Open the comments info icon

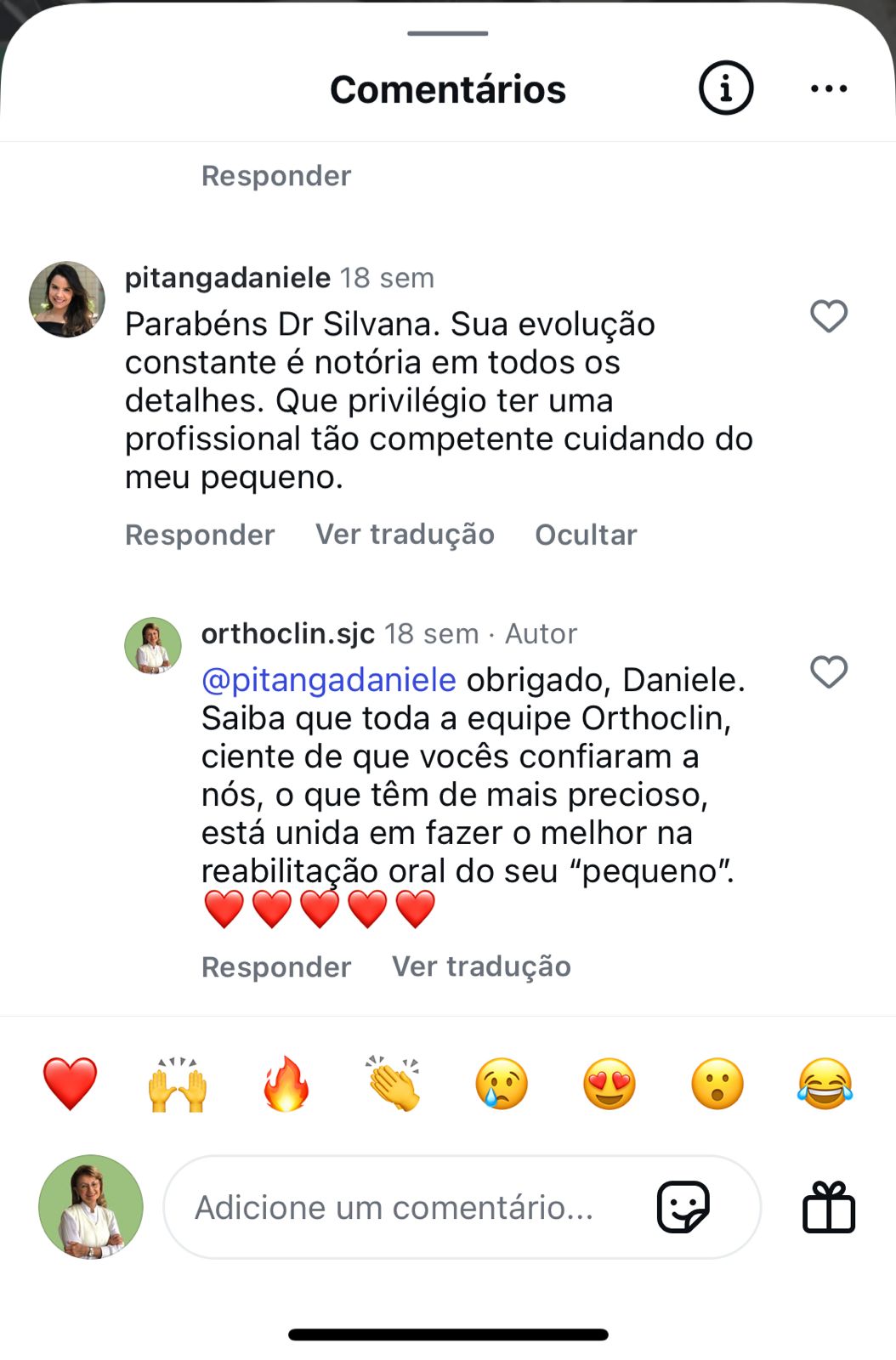pyautogui.click(x=725, y=88)
